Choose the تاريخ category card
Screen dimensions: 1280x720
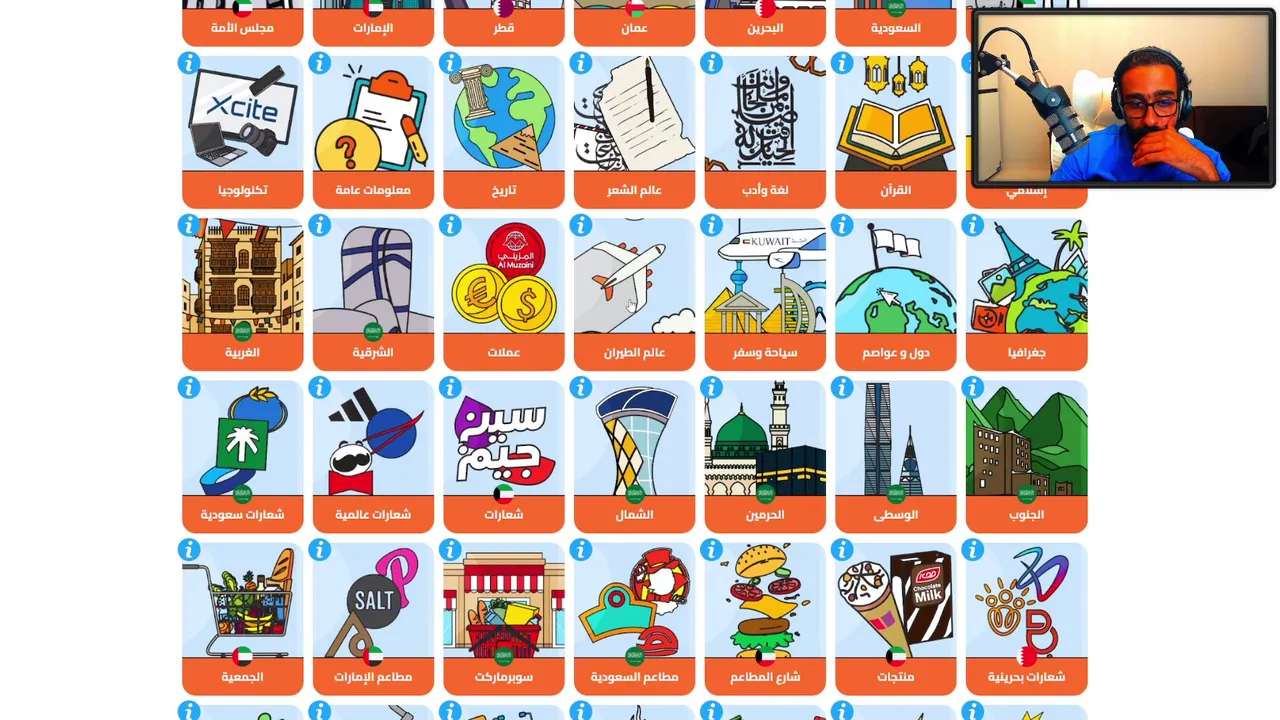503,132
